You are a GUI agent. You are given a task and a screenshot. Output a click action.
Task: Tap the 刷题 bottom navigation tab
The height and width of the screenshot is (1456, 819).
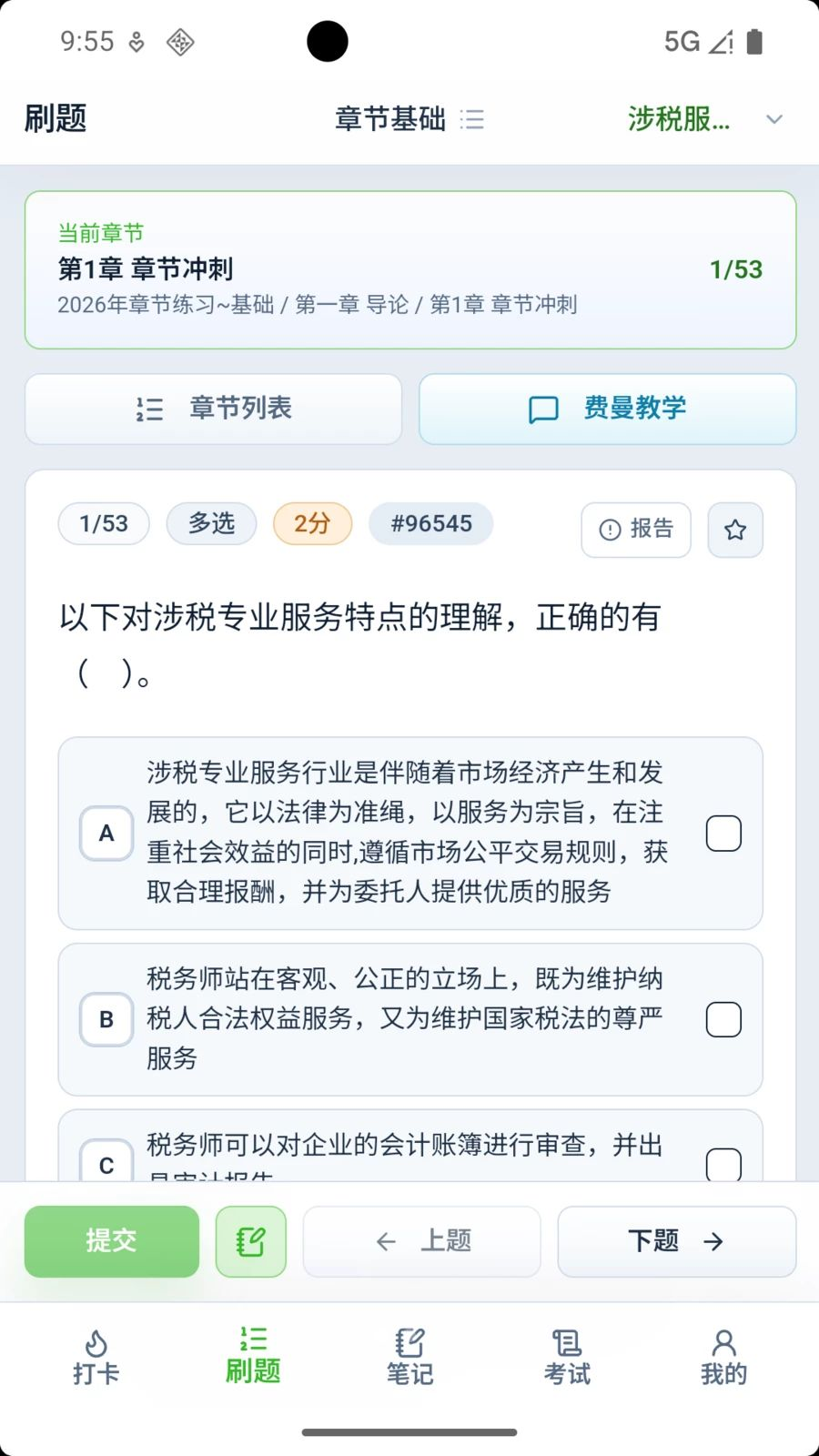[253, 1357]
